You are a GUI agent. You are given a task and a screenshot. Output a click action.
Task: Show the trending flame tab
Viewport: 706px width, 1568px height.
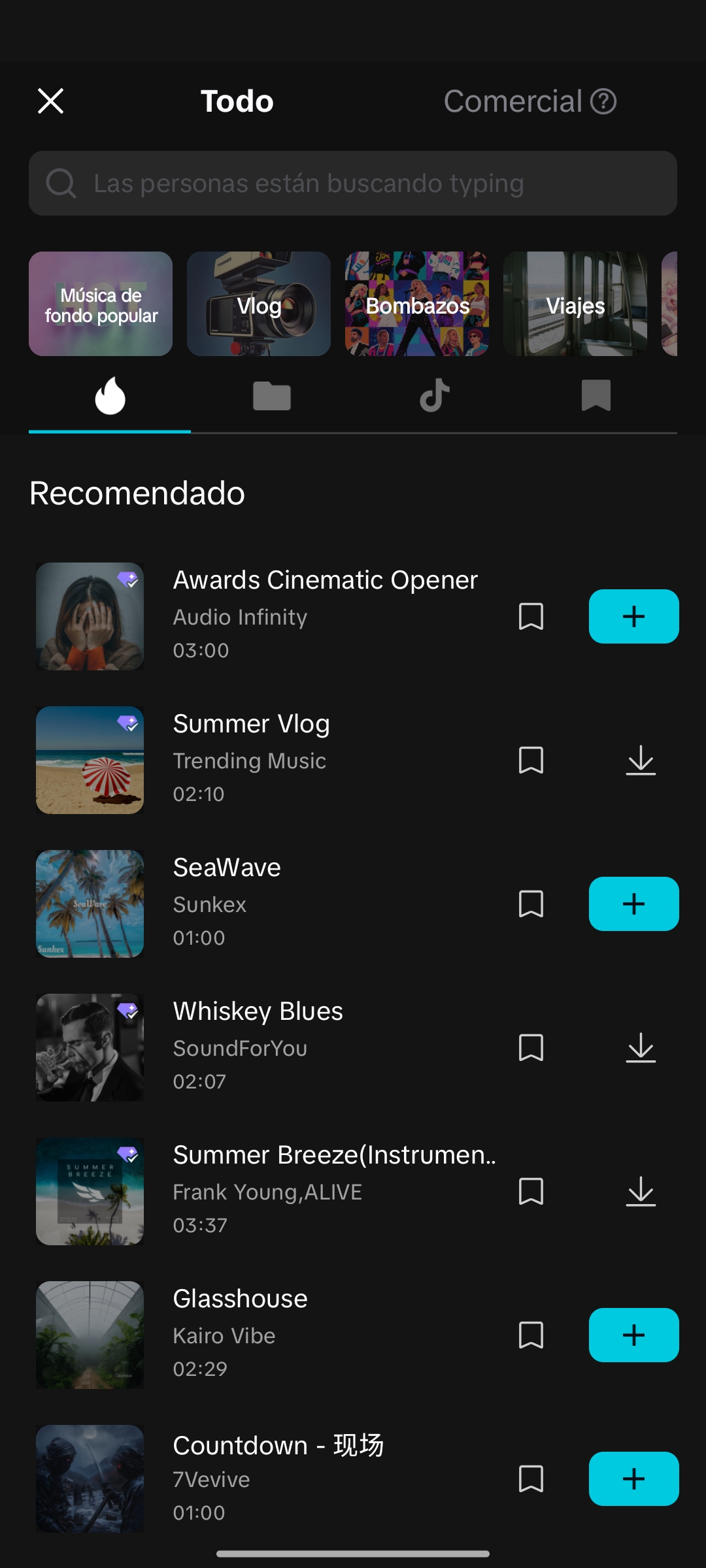(110, 396)
